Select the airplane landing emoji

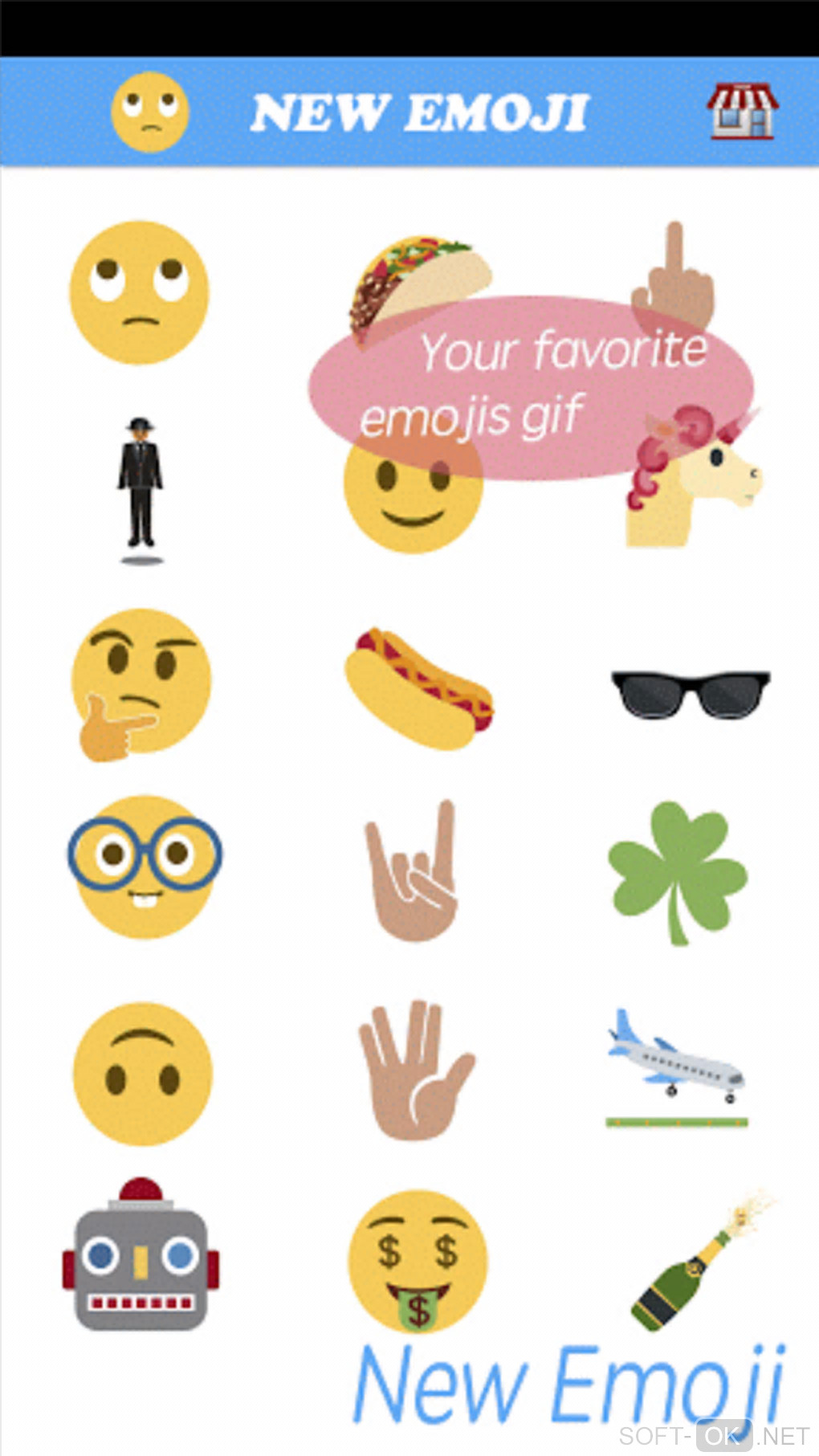676,1067
